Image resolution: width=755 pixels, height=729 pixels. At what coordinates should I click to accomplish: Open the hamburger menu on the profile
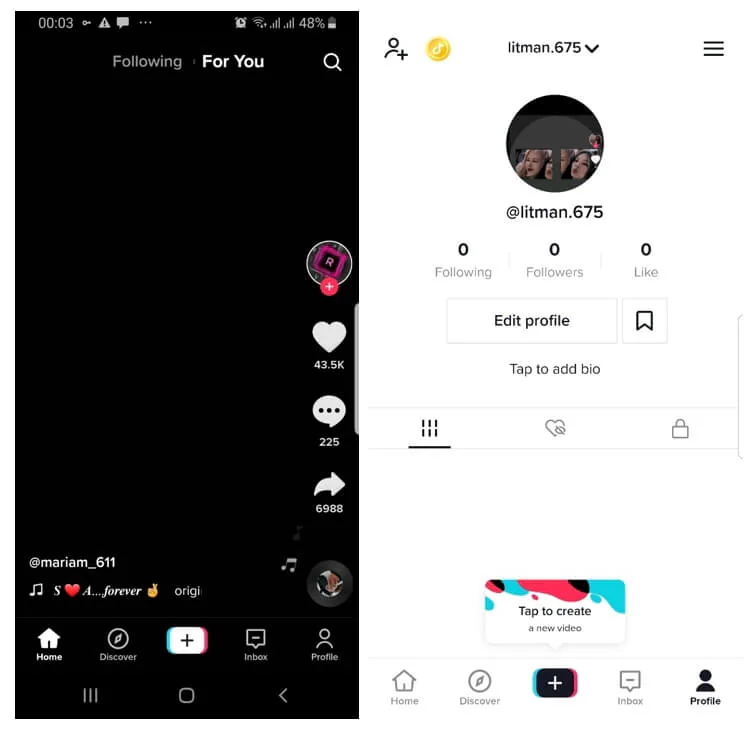(x=713, y=49)
